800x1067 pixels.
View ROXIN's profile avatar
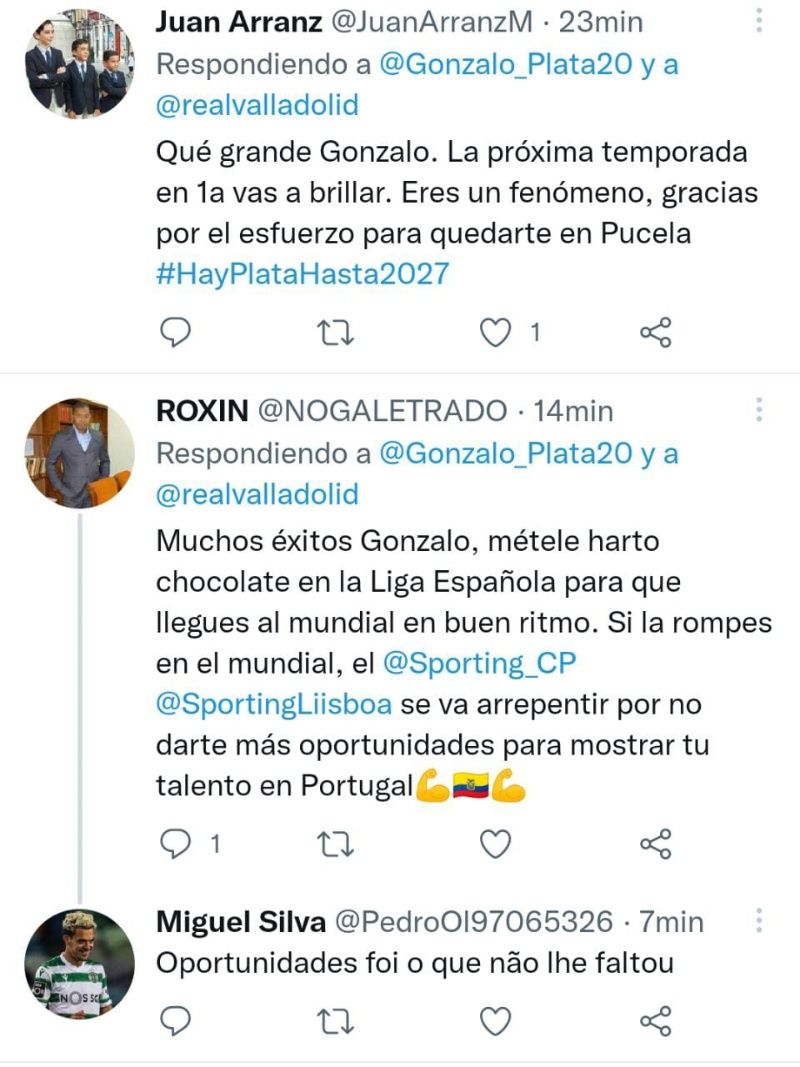pos(78,453)
